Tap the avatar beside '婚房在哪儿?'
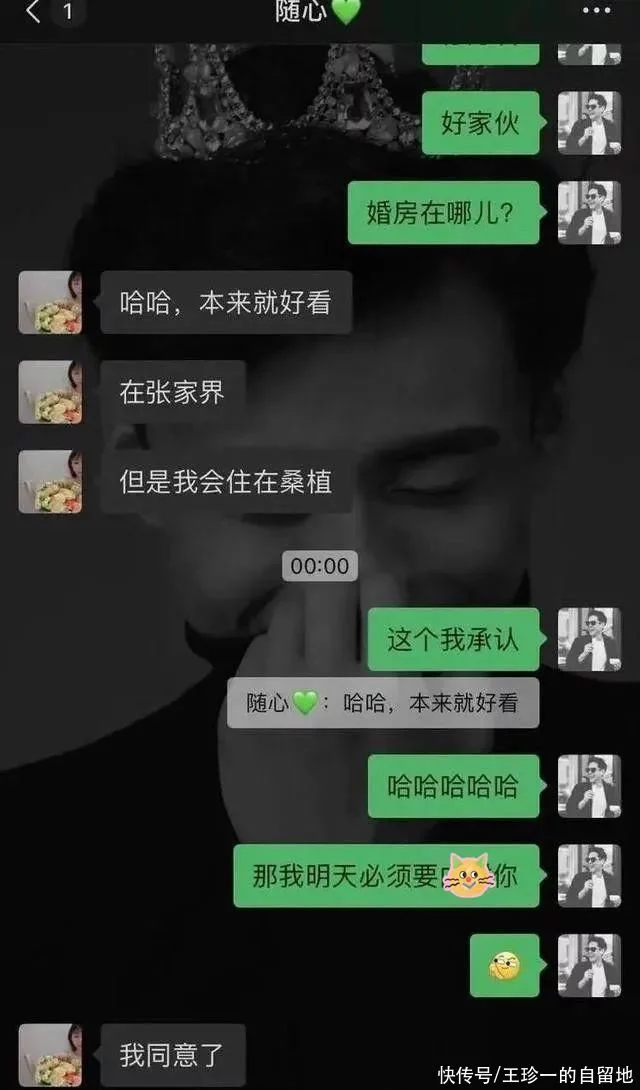This screenshot has height=1090, width=640. coord(589,213)
